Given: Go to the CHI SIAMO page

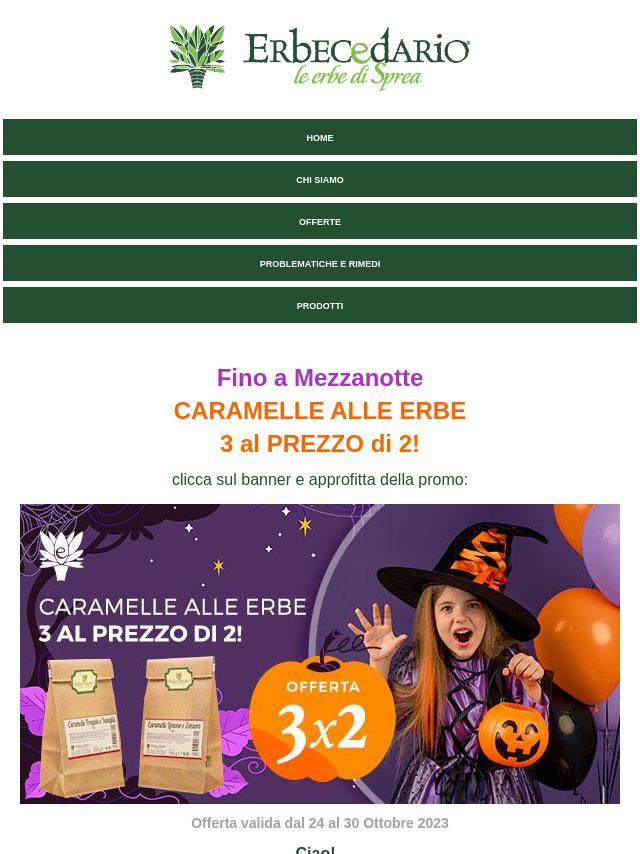Looking at the screenshot, I should [x=320, y=180].
